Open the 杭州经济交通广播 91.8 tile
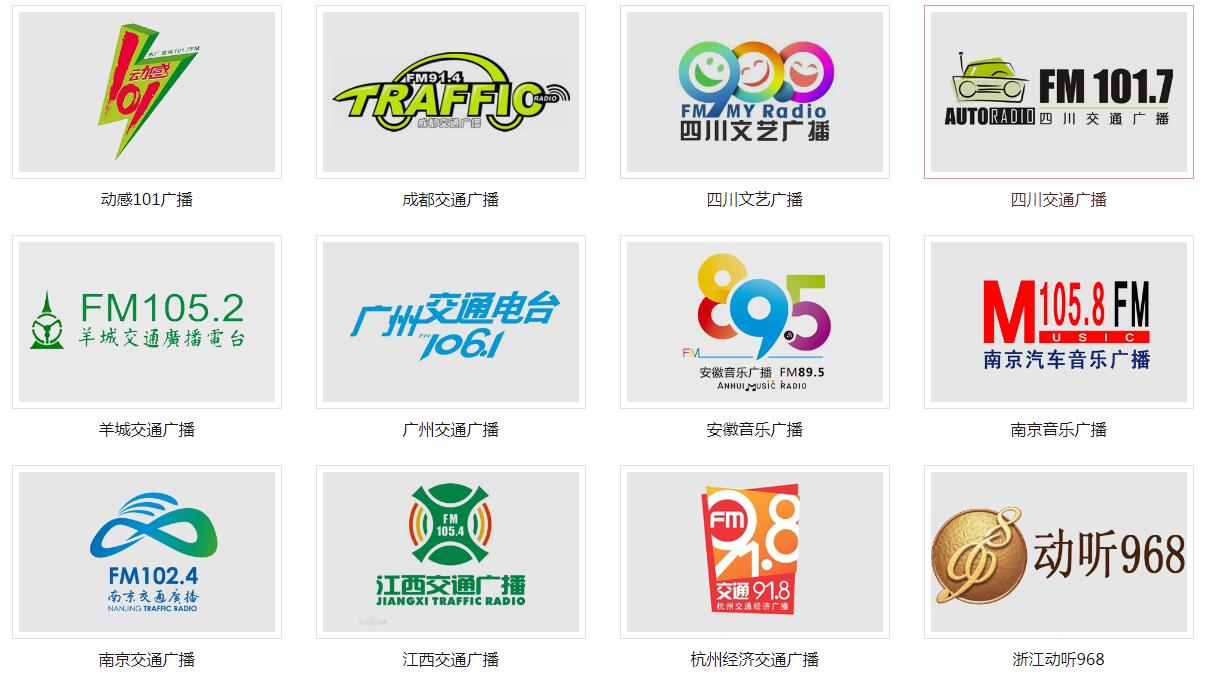This screenshot has width=1207, height=689. pyautogui.click(x=755, y=552)
